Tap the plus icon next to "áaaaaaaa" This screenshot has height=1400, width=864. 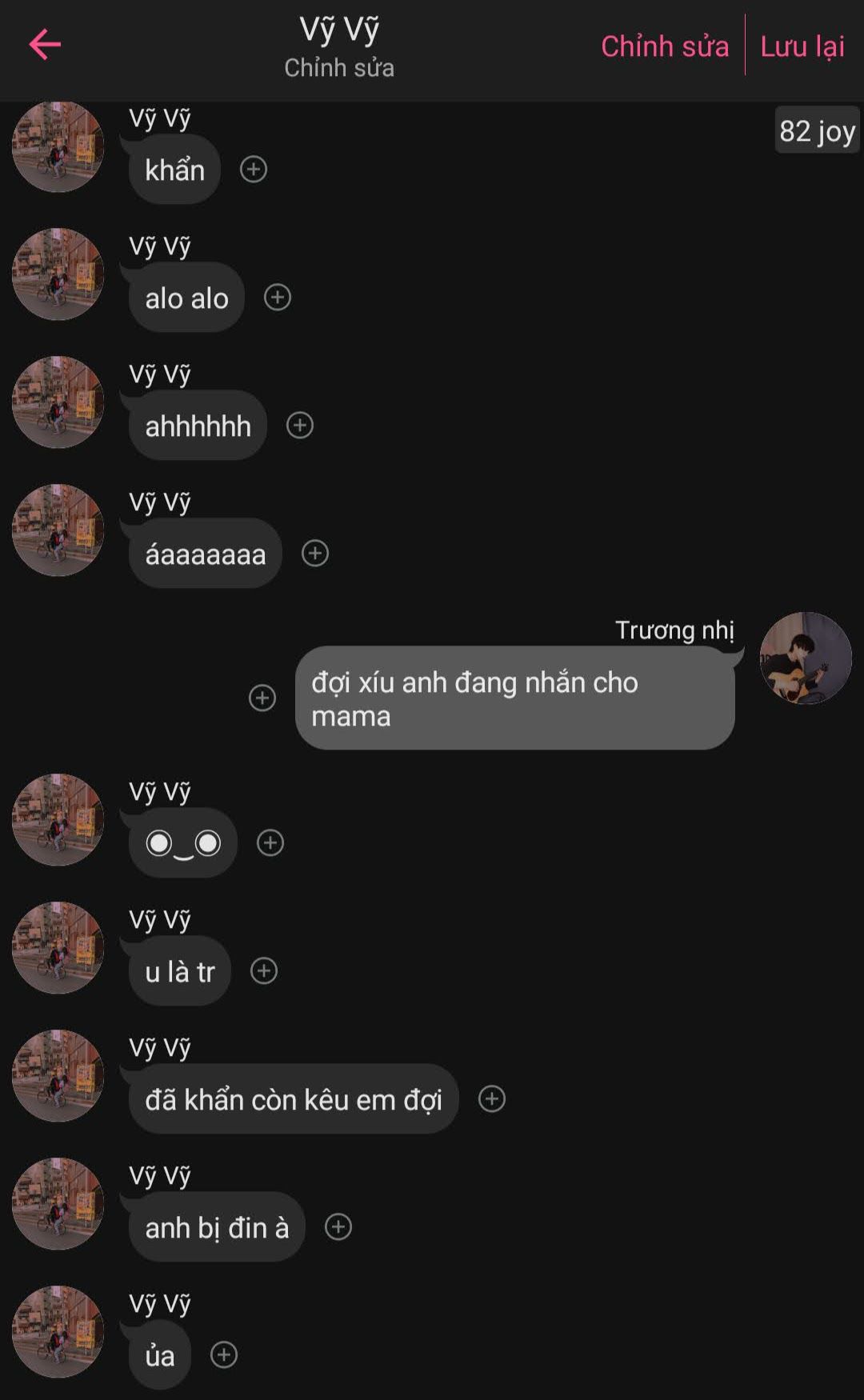[x=315, y=554]
